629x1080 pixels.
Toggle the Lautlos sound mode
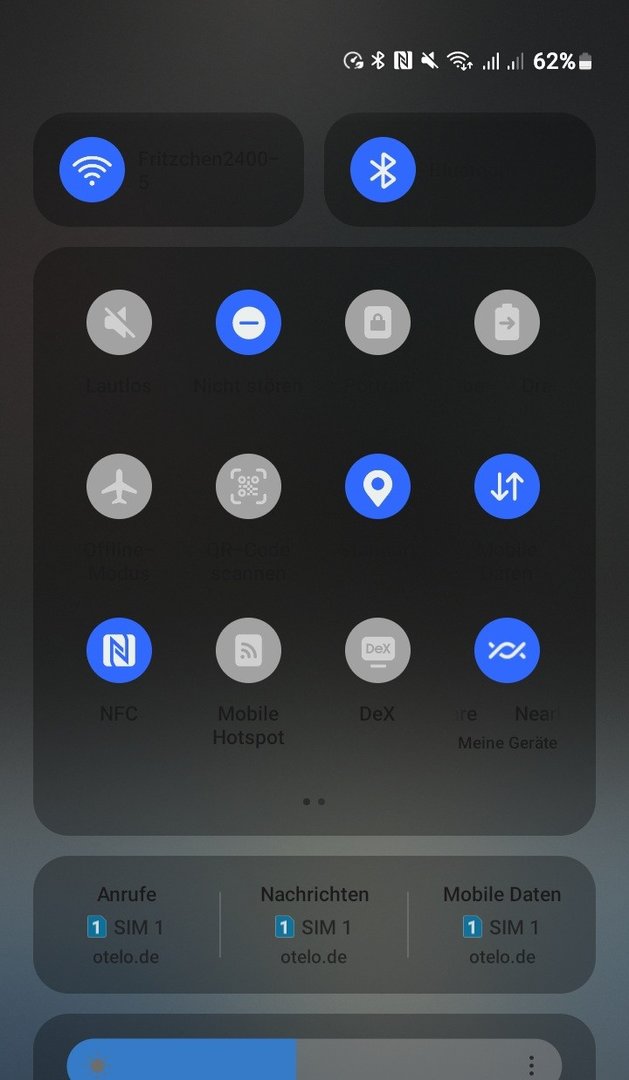pyautogui.click(x=119, y=323)
